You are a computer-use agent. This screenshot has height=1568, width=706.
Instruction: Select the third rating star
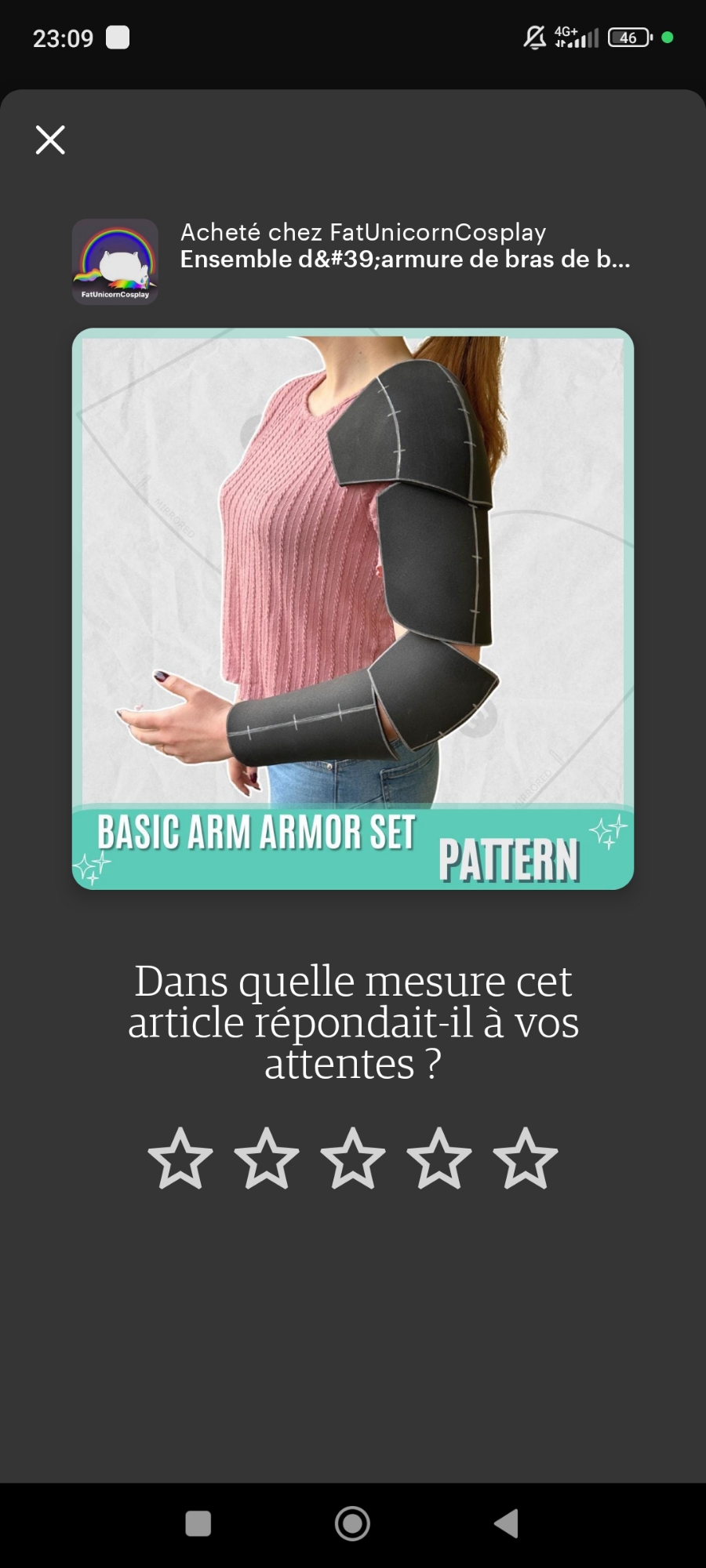pos(353,1159)
